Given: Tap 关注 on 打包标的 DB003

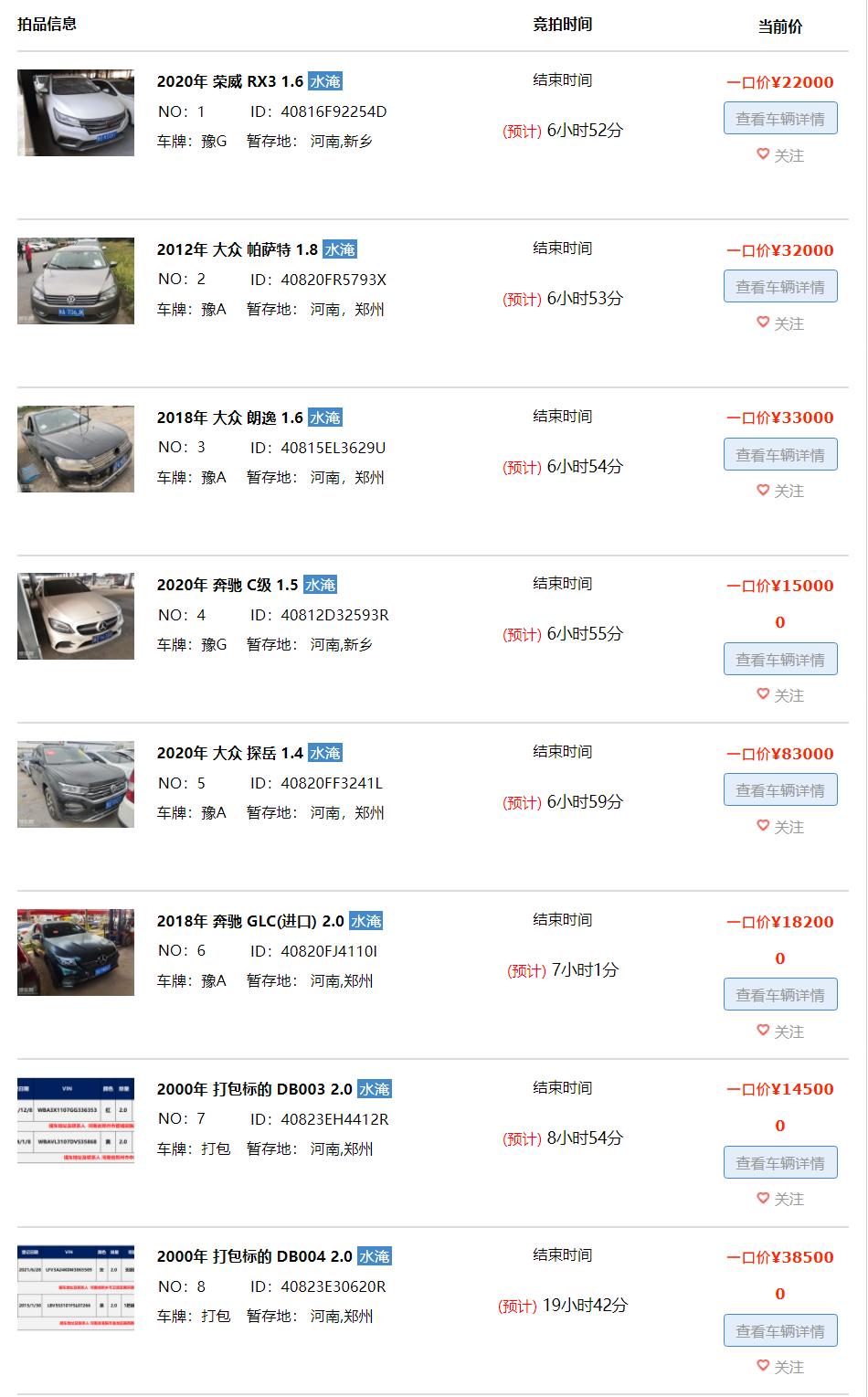Looking at the screenshot, I should pyautogui.click(x=780, y=1199).
